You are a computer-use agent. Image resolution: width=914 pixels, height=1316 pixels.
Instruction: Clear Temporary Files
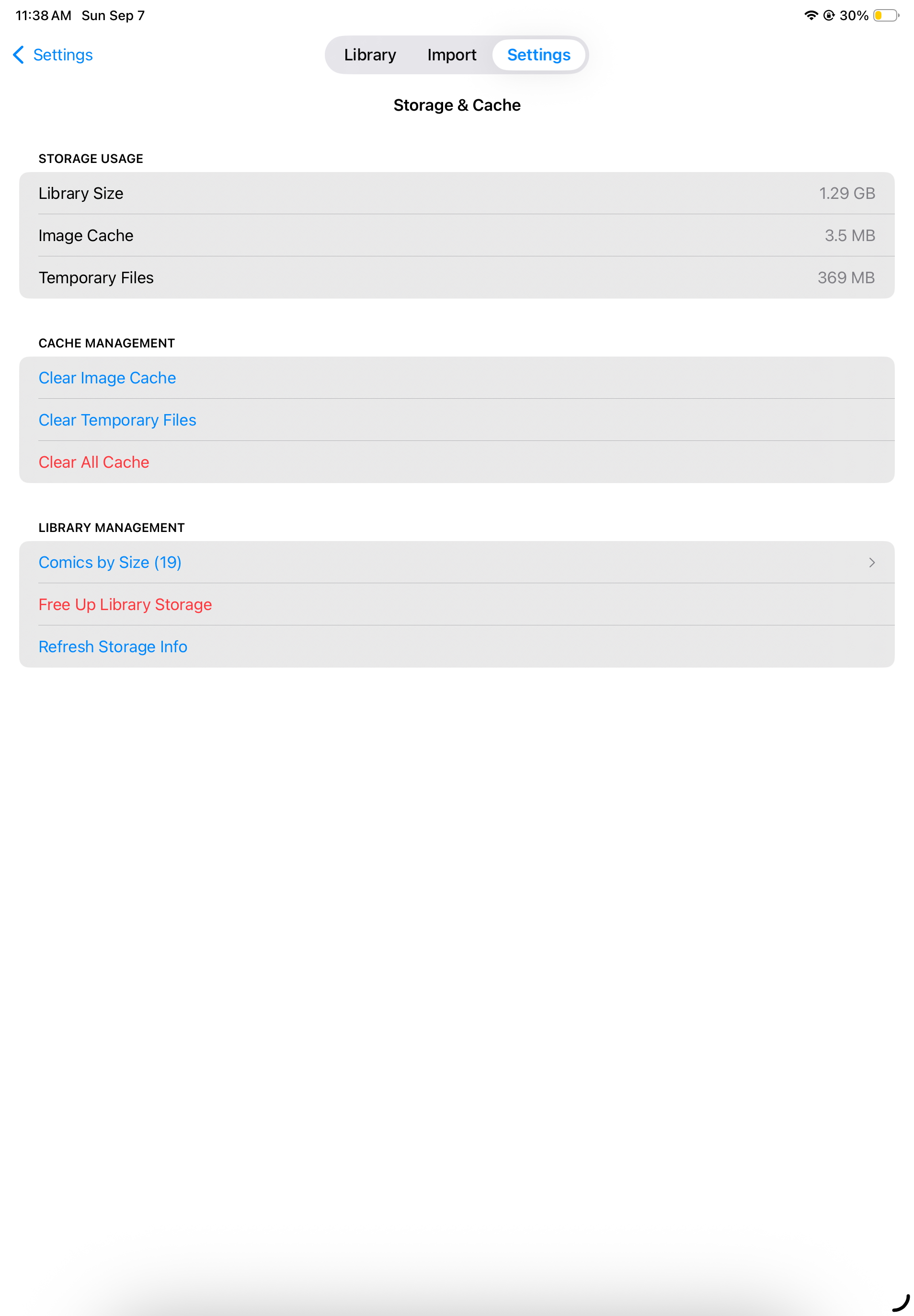(x=117, y=419)
